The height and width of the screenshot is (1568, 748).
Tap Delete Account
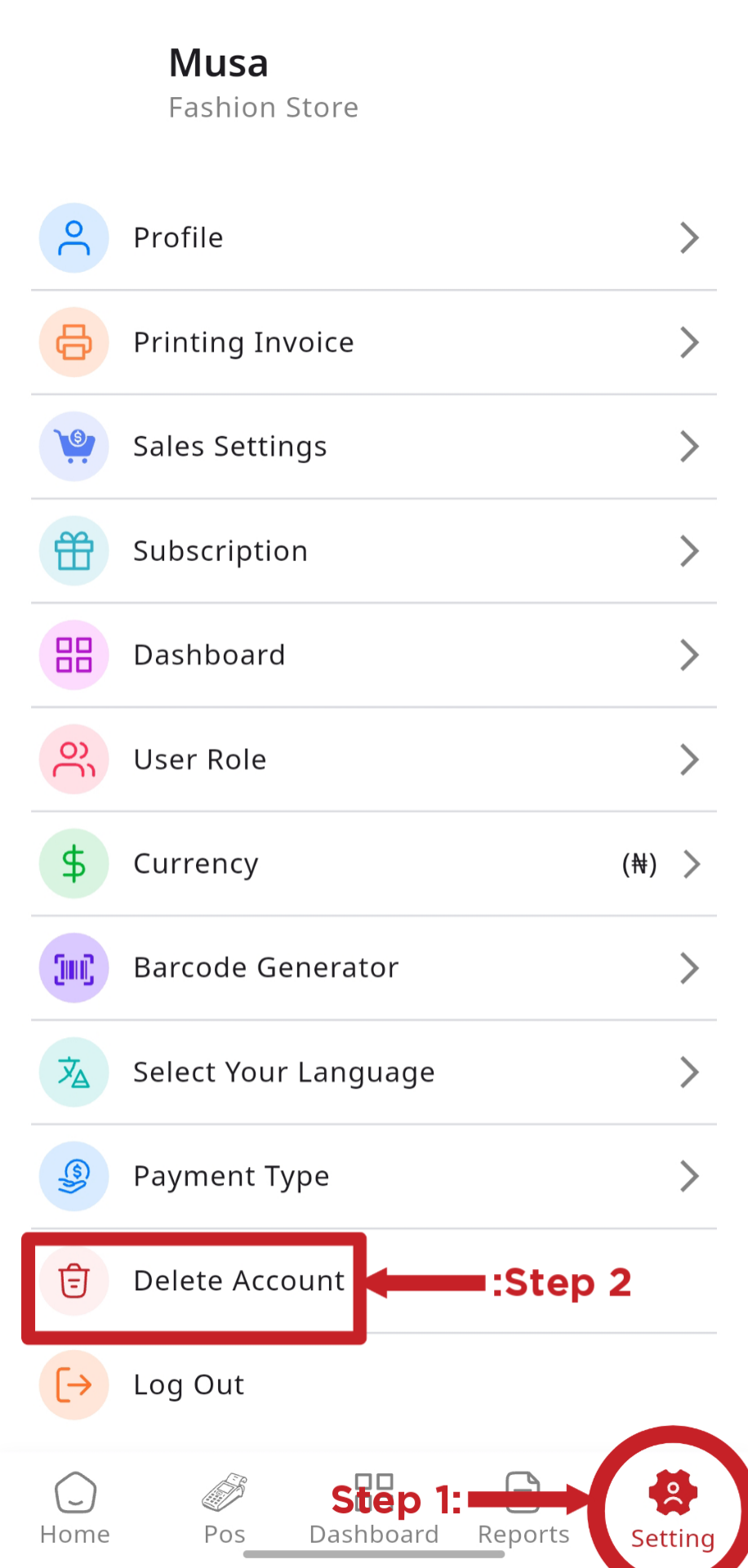[x=238, y=1281]
